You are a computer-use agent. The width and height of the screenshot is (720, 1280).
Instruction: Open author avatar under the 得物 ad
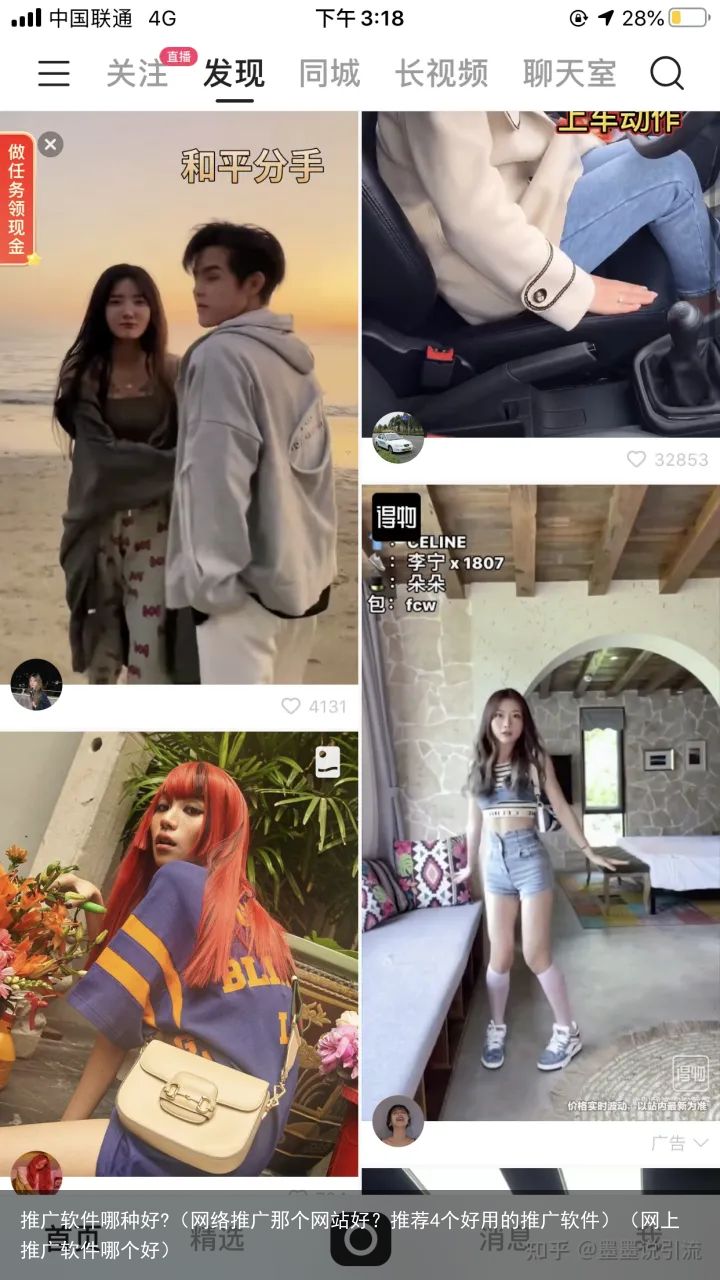398,1120
